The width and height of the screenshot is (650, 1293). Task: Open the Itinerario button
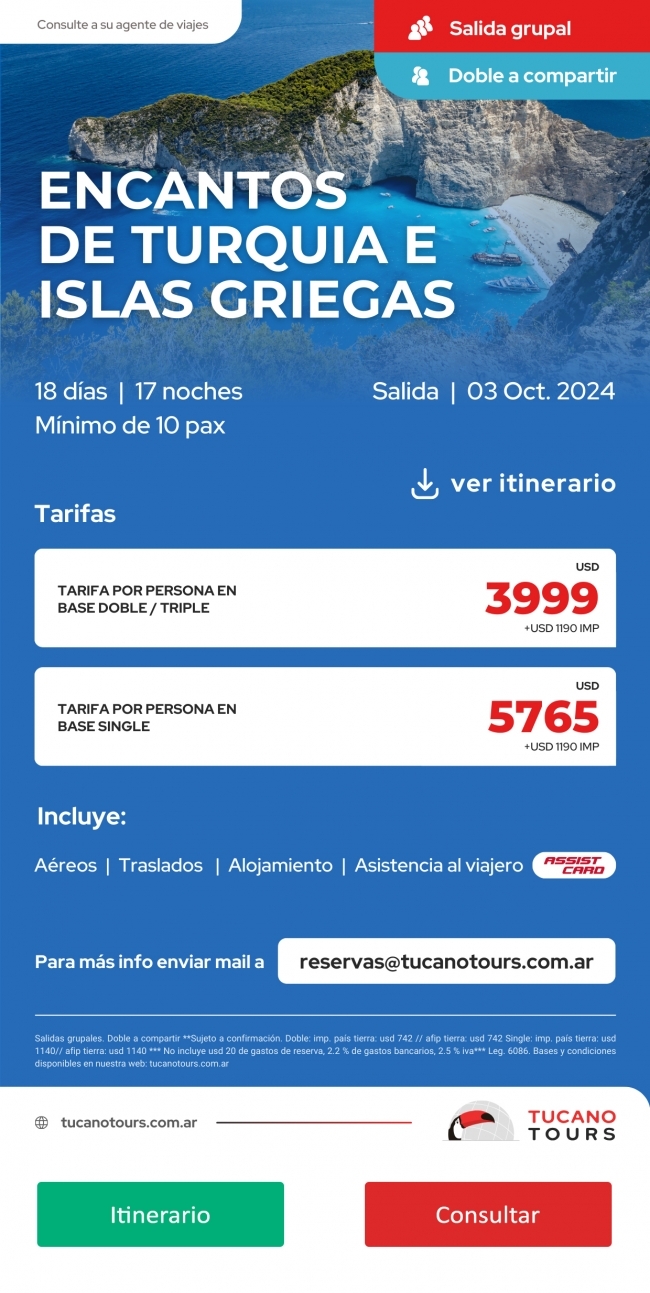(160, 1214)
